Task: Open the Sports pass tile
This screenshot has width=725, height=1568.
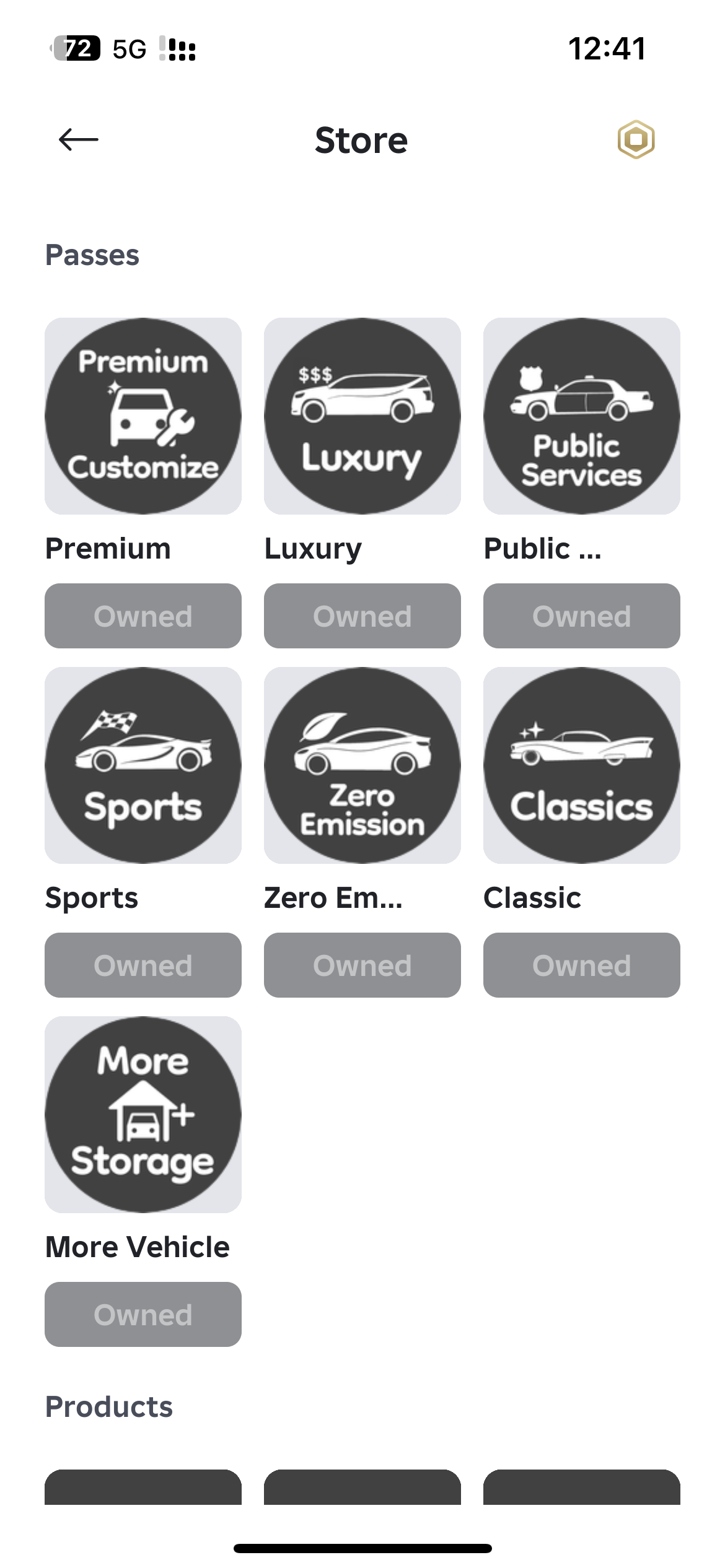Action: [143, 765]
